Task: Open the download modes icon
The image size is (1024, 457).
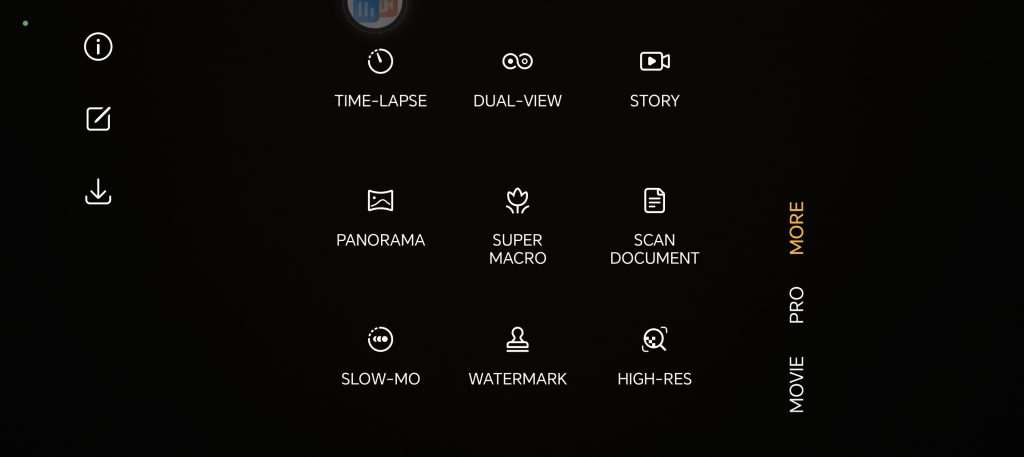Action: pyautogui.click(x=98, y=191)
